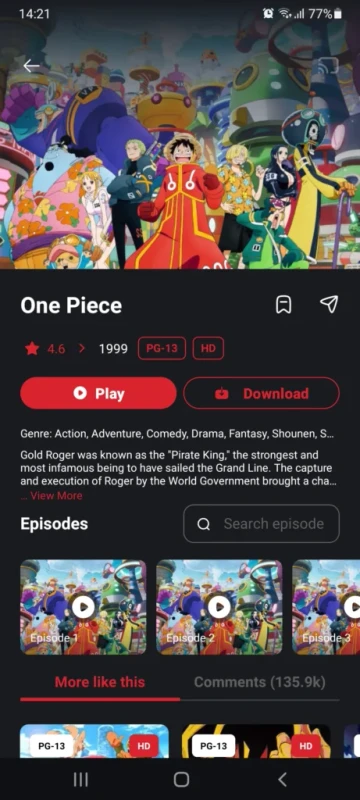360x800 pixels.
Task: Go back using the top-left arrow
Action: [x=32, y=66]
